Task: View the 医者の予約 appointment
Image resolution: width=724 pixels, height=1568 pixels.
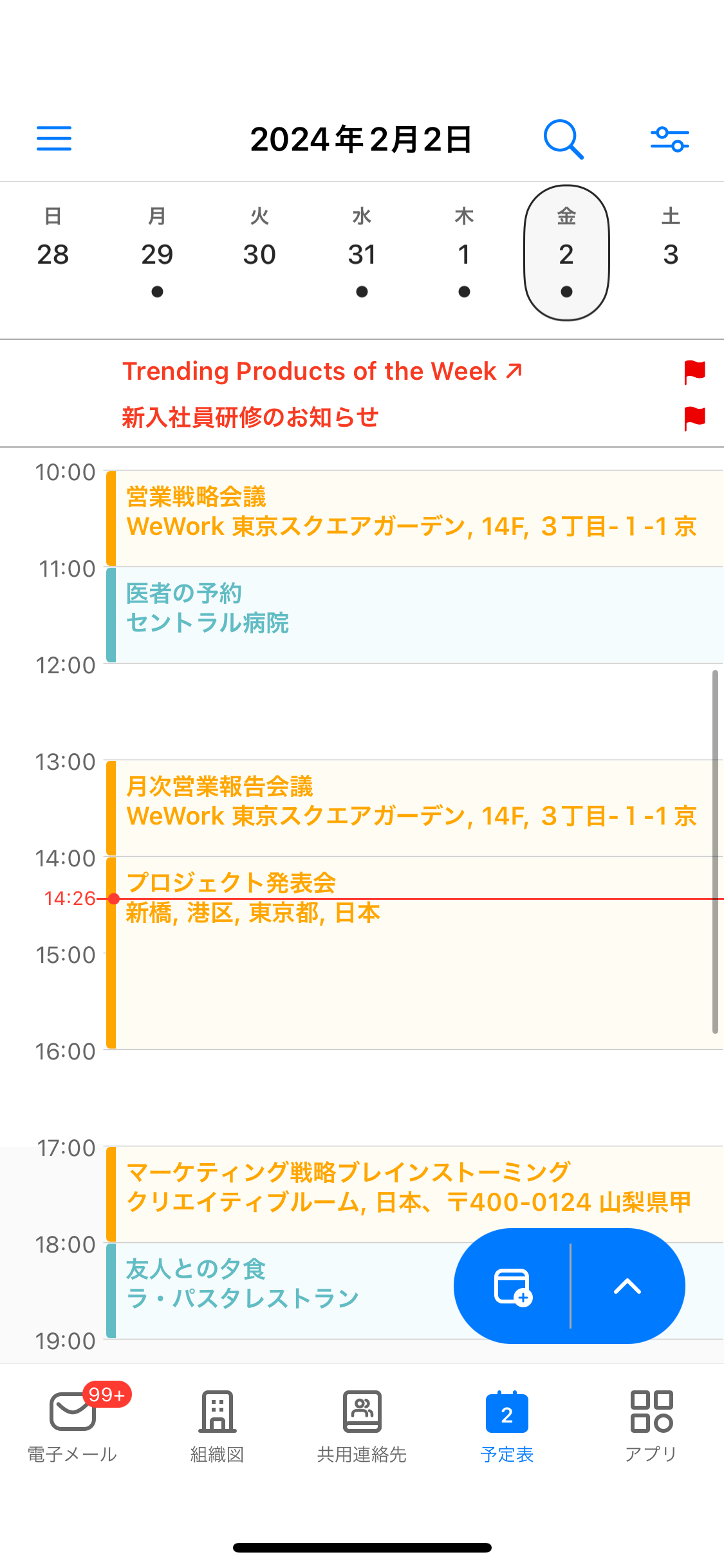Action: click(x=412, y=614)
